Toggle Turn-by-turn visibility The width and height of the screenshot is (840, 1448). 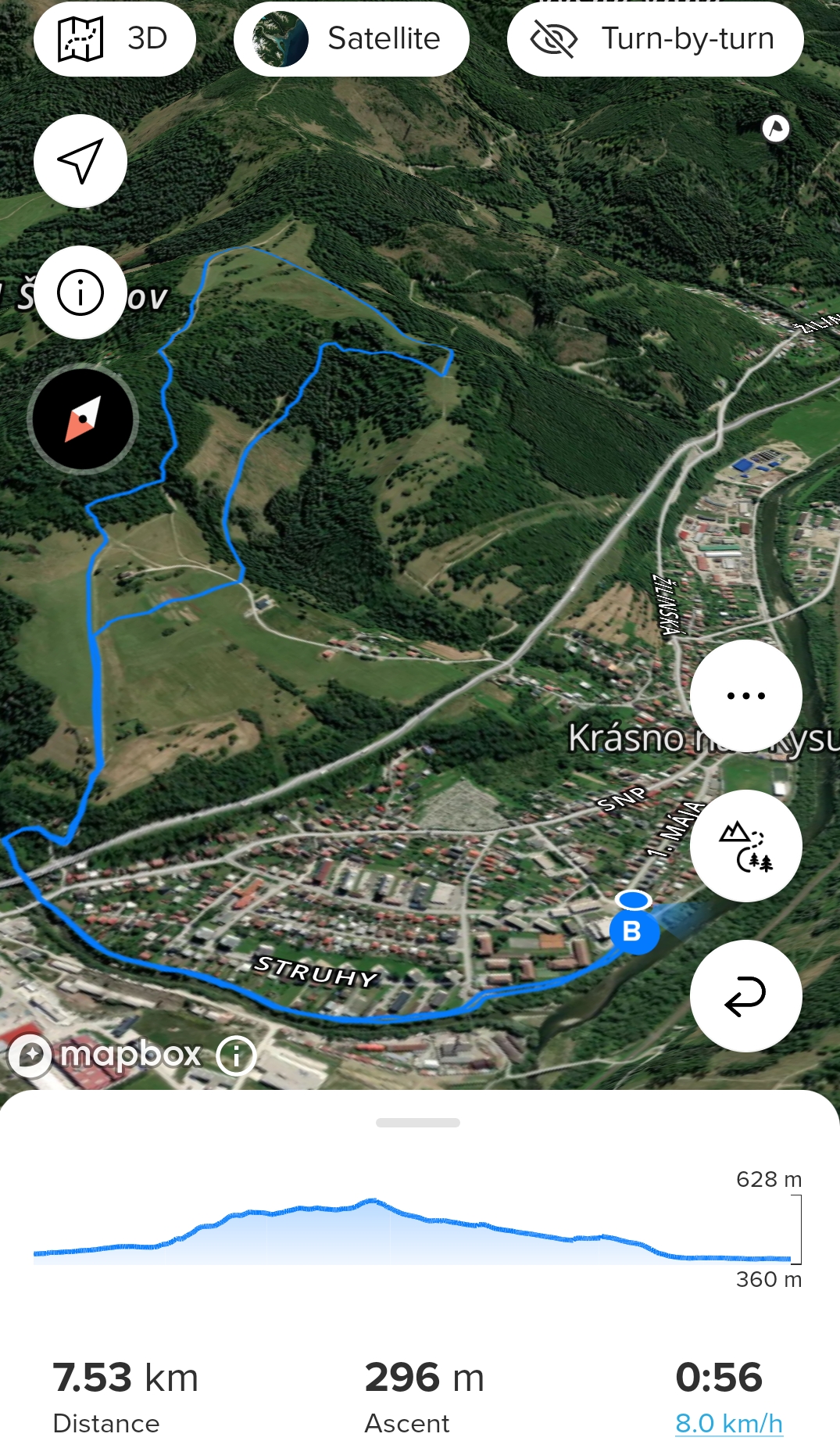coord(655,38)
